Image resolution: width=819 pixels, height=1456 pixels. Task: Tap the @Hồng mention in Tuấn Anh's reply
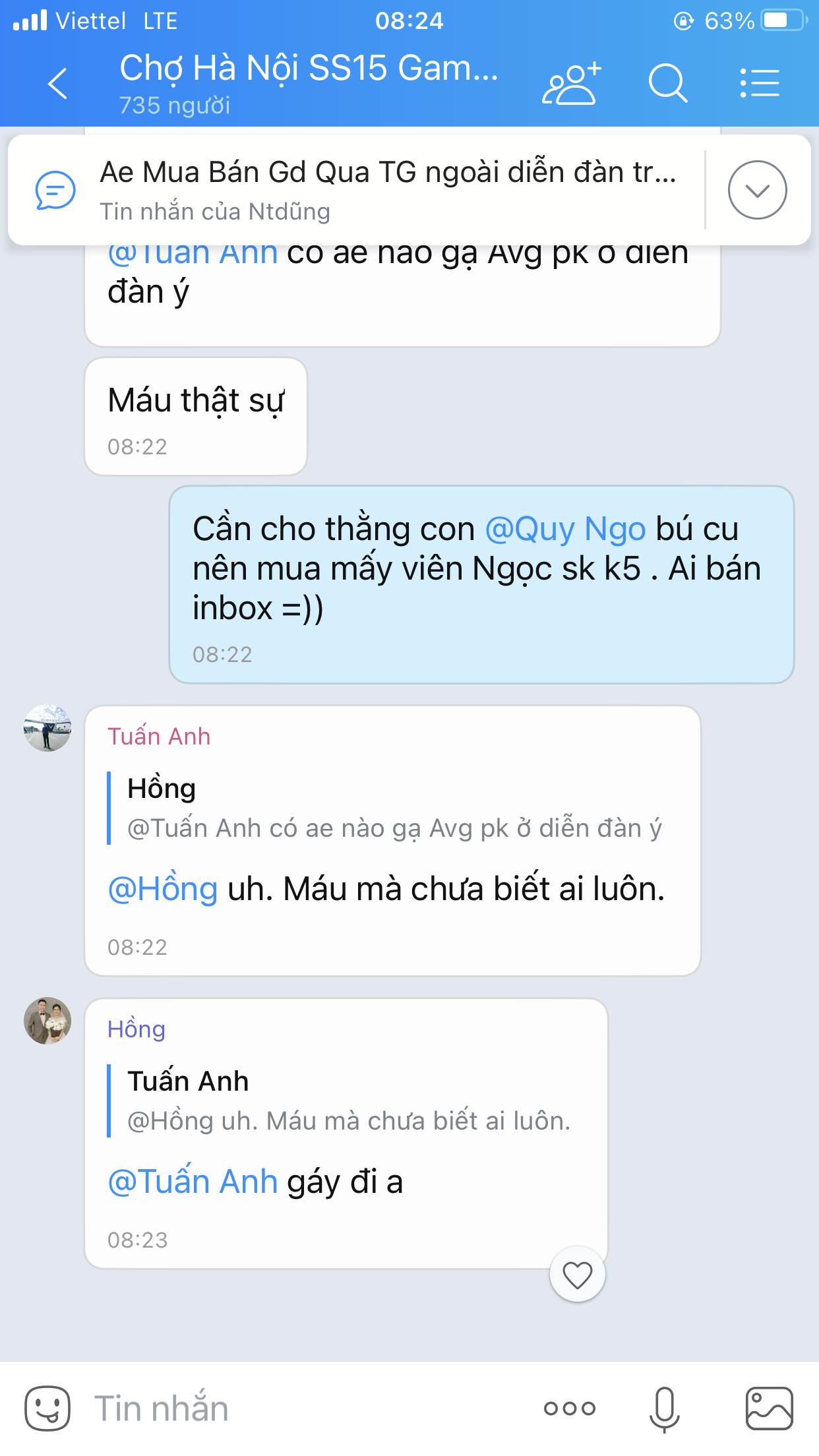point(163,890)
